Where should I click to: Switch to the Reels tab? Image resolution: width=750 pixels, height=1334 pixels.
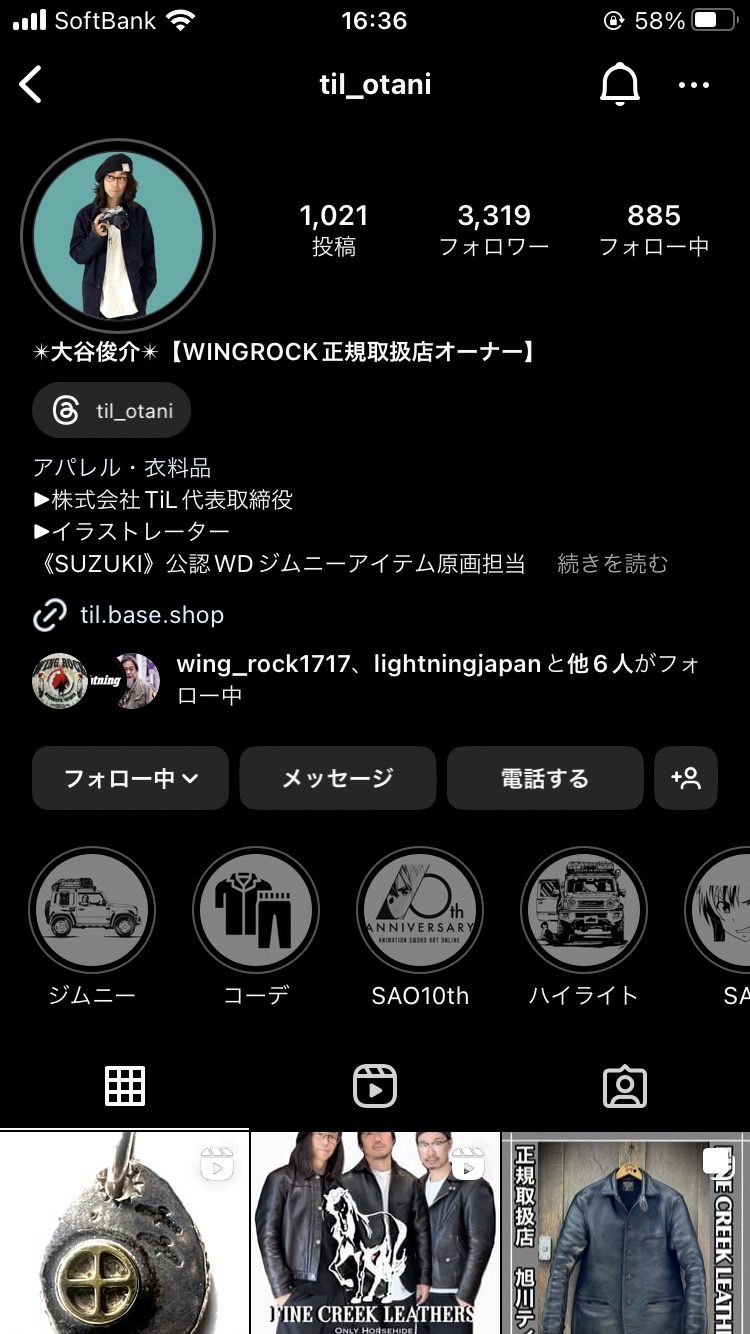coord(375,1086)
